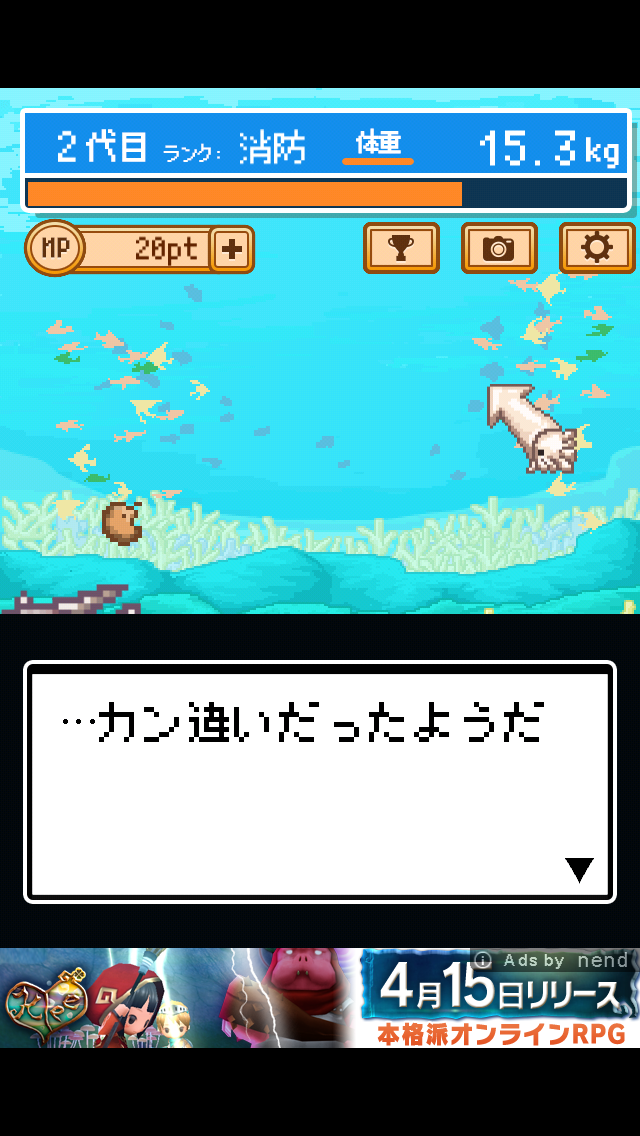Tap the squid swimming in the sea
The height and width of the screenshot is (1136, 640).
tap(535, 430)
